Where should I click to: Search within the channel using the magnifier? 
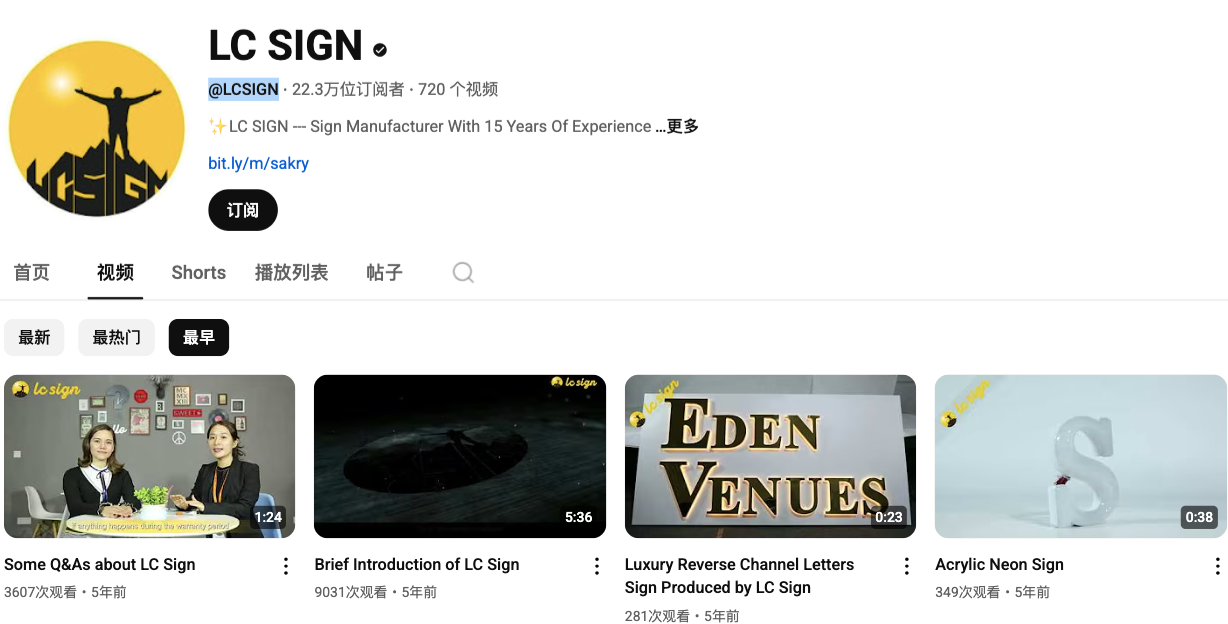pyautogui.click(x=463, y=272)
